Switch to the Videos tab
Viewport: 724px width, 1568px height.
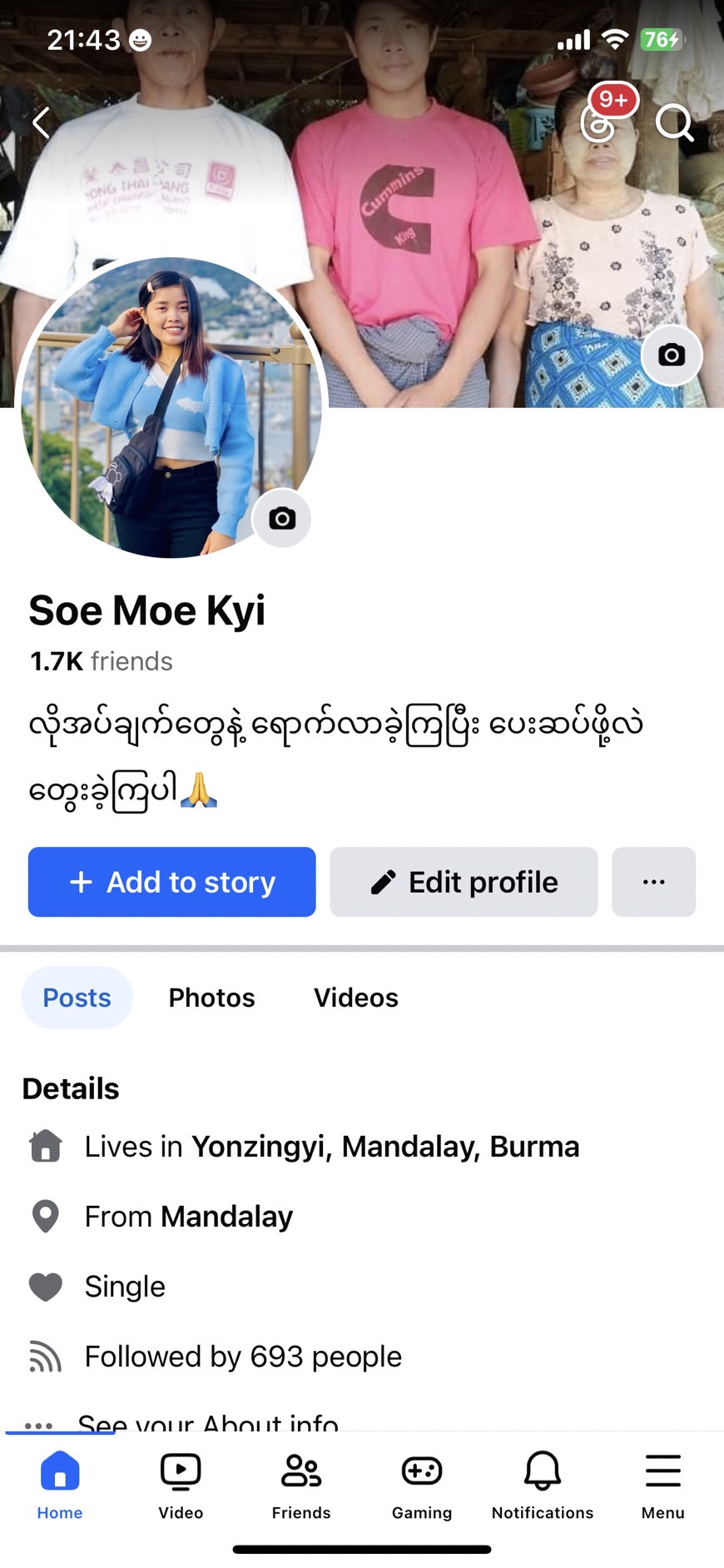click(356, 998)
